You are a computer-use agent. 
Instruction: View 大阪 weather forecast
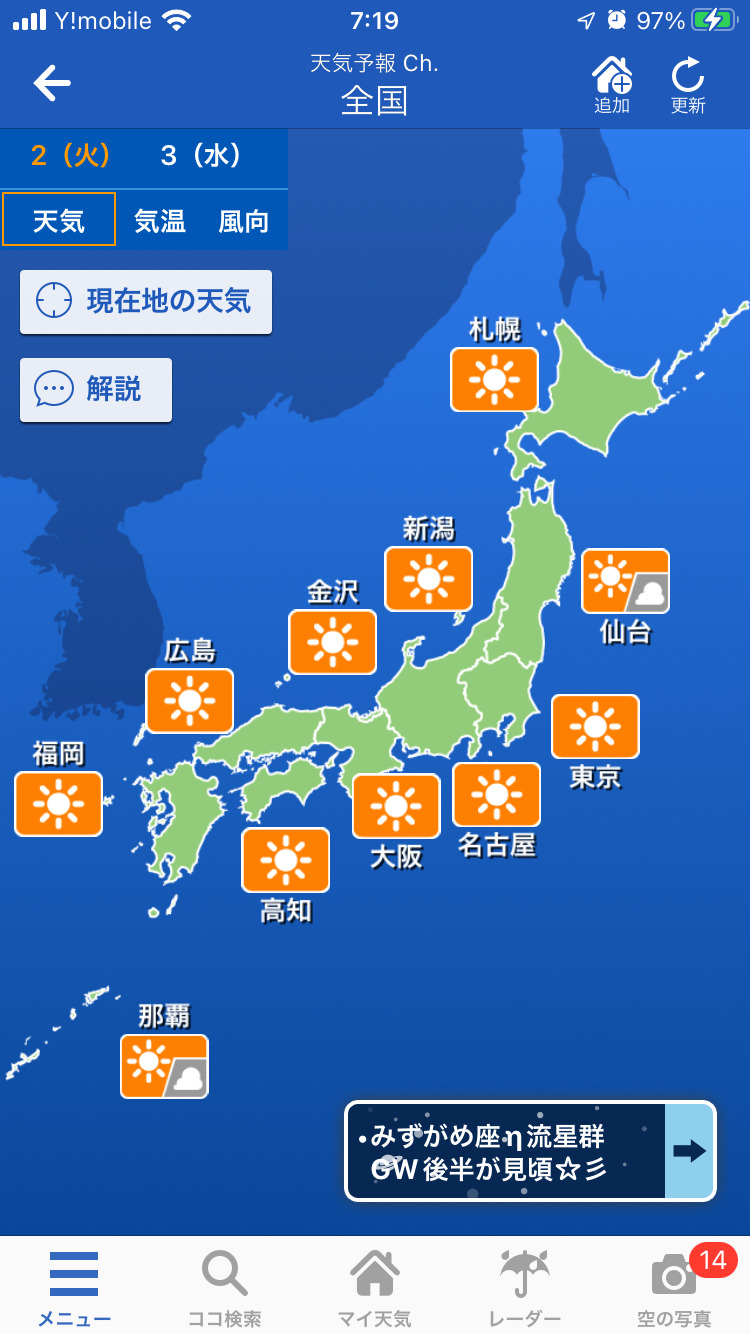[x=396, y=806]
